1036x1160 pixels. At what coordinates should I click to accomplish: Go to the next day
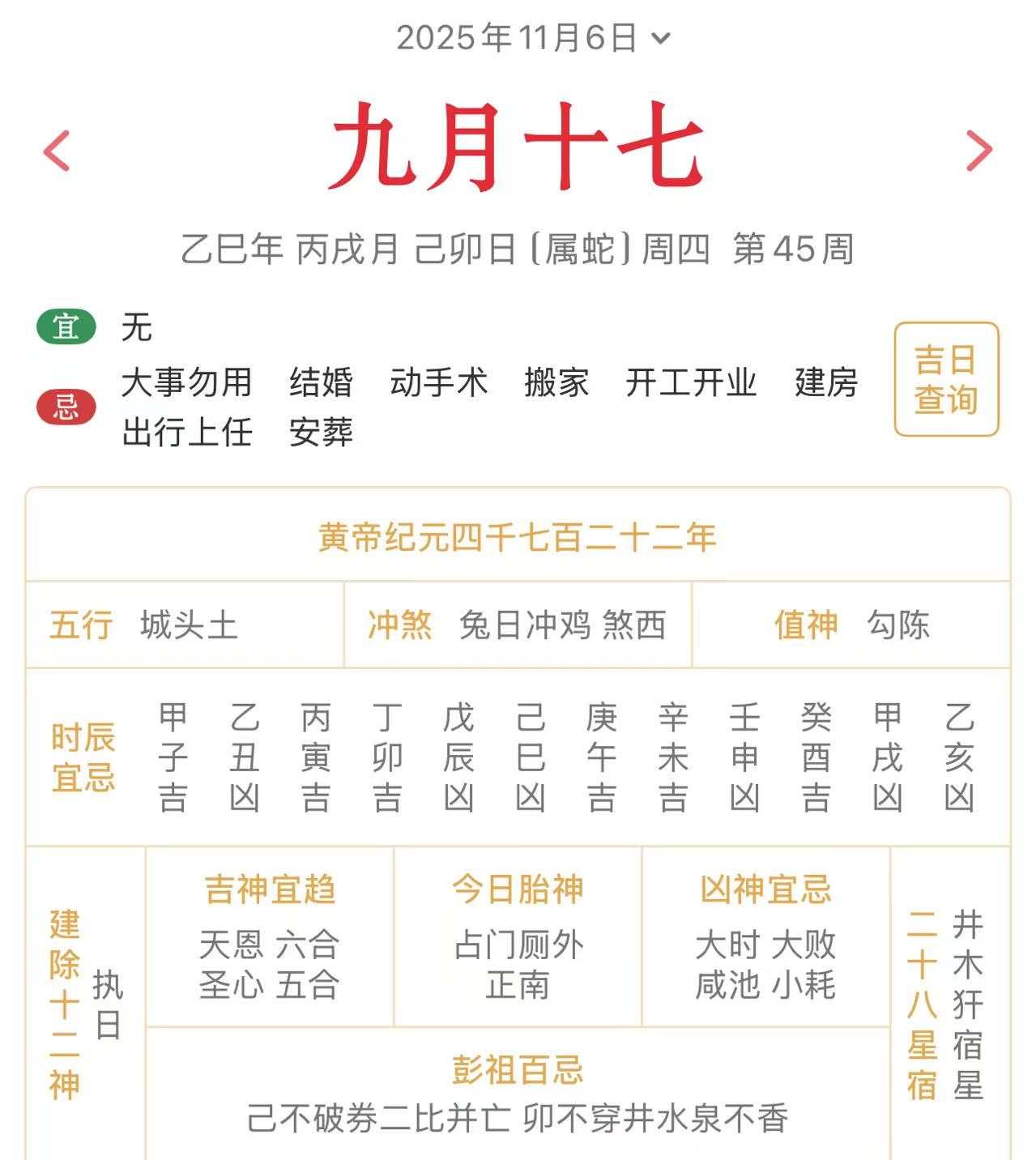pos(978,151)
